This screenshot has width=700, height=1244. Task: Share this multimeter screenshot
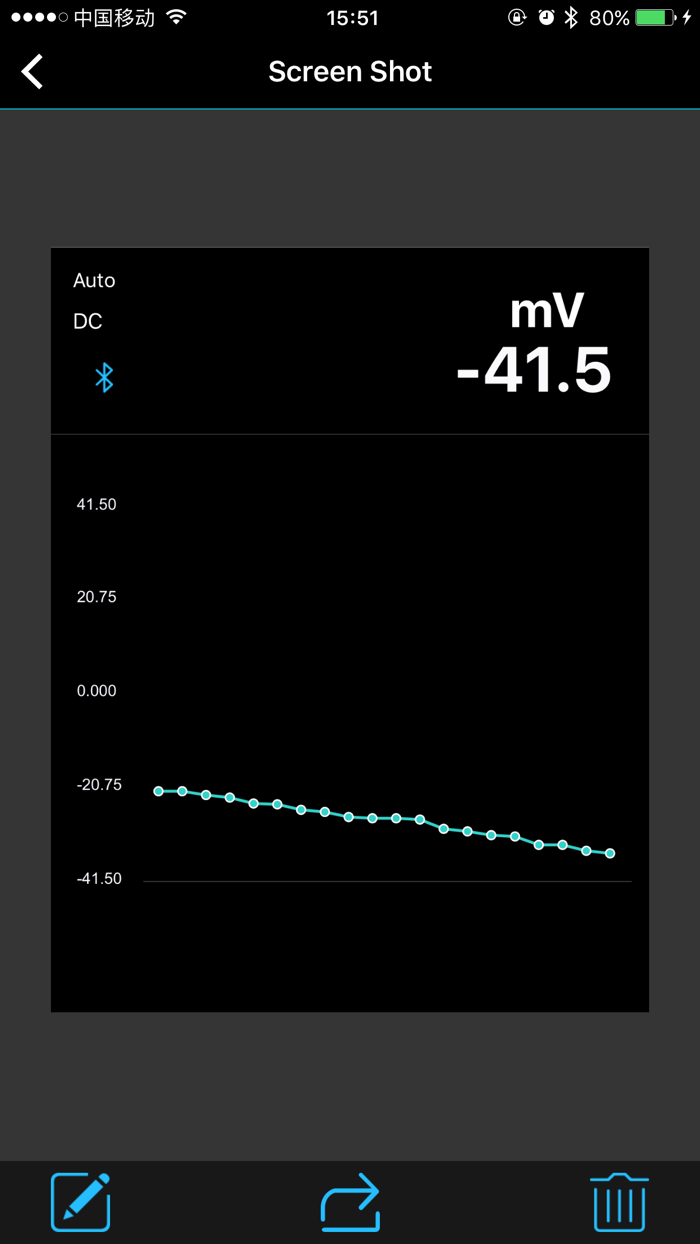(350, 1202)
